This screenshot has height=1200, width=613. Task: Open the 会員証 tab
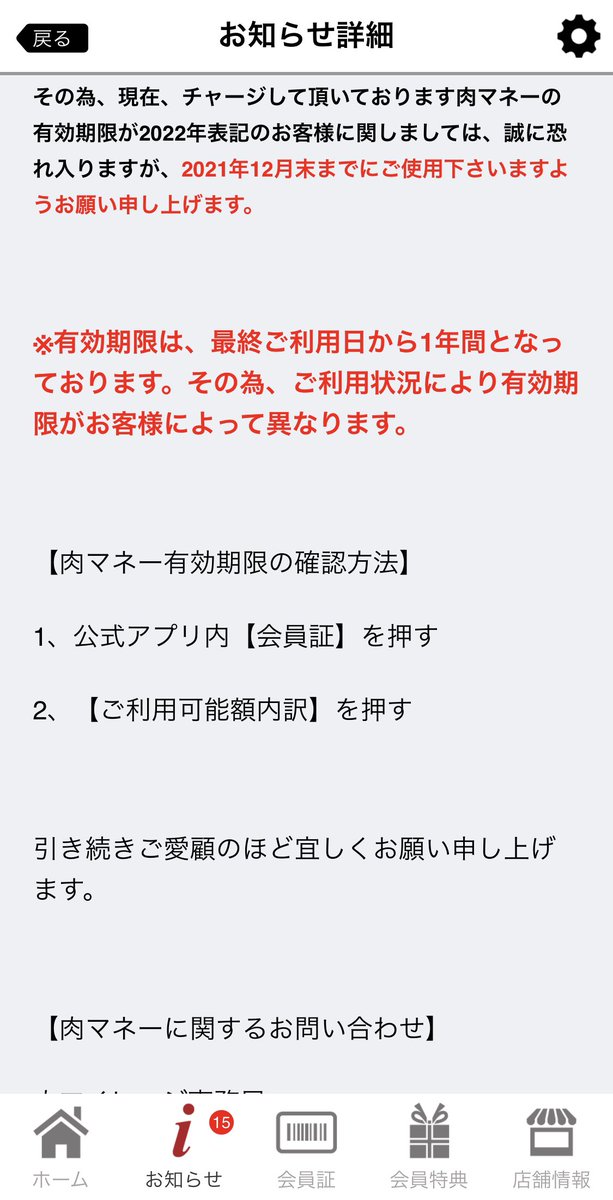point(306,1148)
